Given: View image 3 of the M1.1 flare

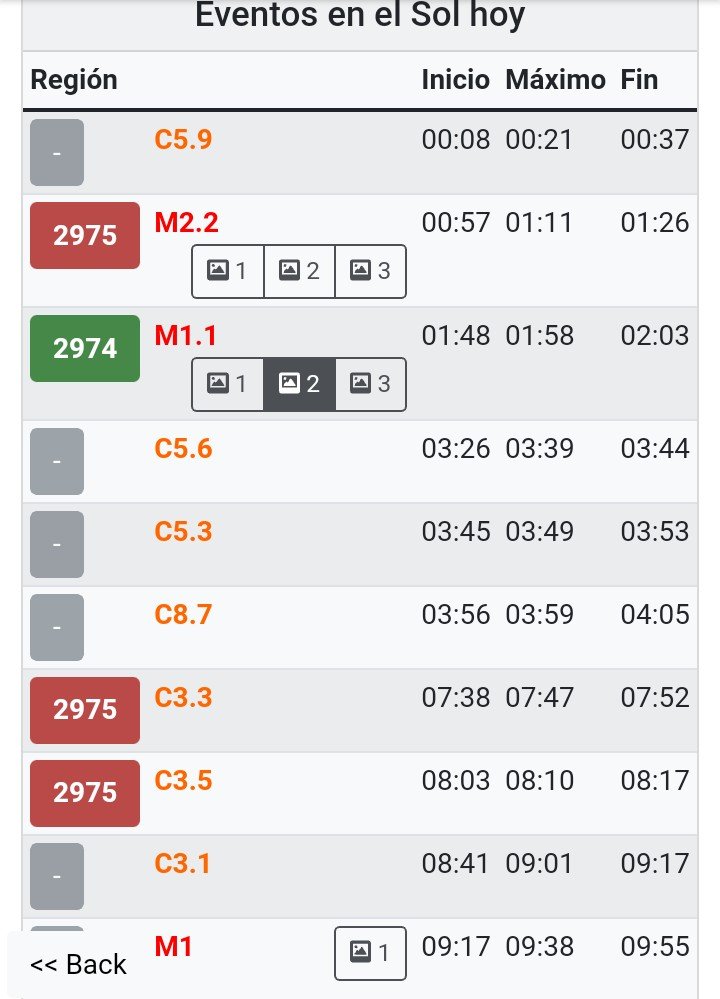Looking at the screenshot, I should (370, 384).
